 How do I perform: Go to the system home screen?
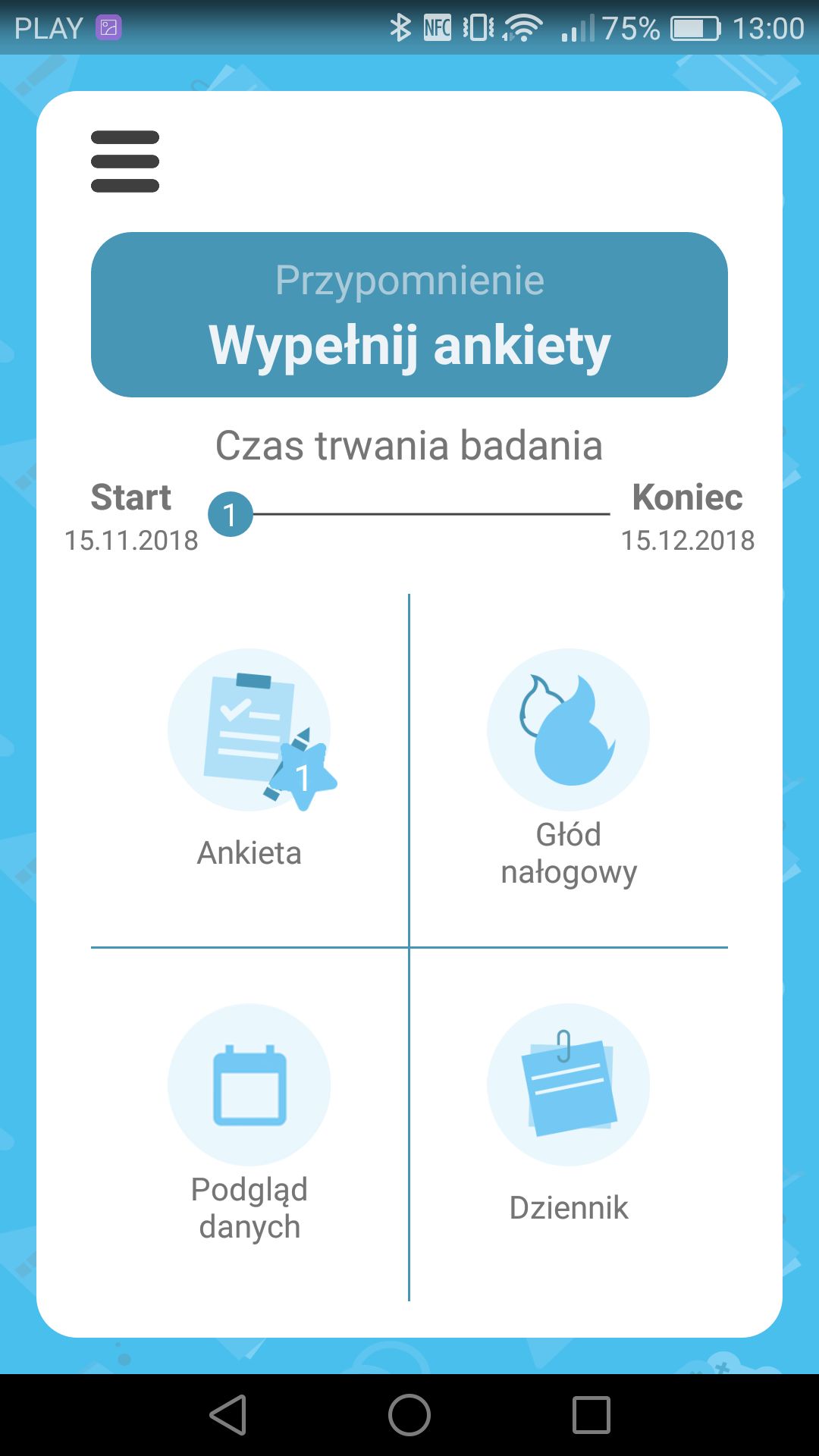point(409,1415)
